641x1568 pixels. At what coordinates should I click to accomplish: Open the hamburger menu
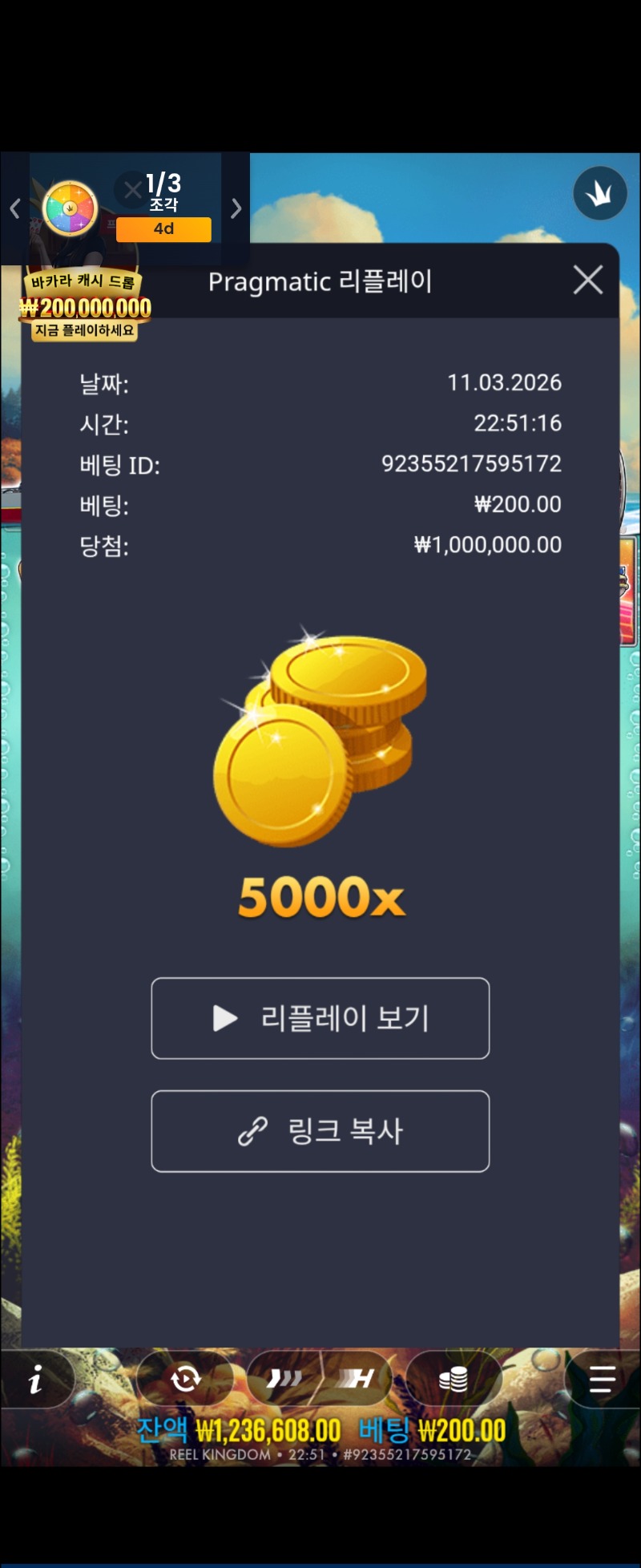[602, 1379]
